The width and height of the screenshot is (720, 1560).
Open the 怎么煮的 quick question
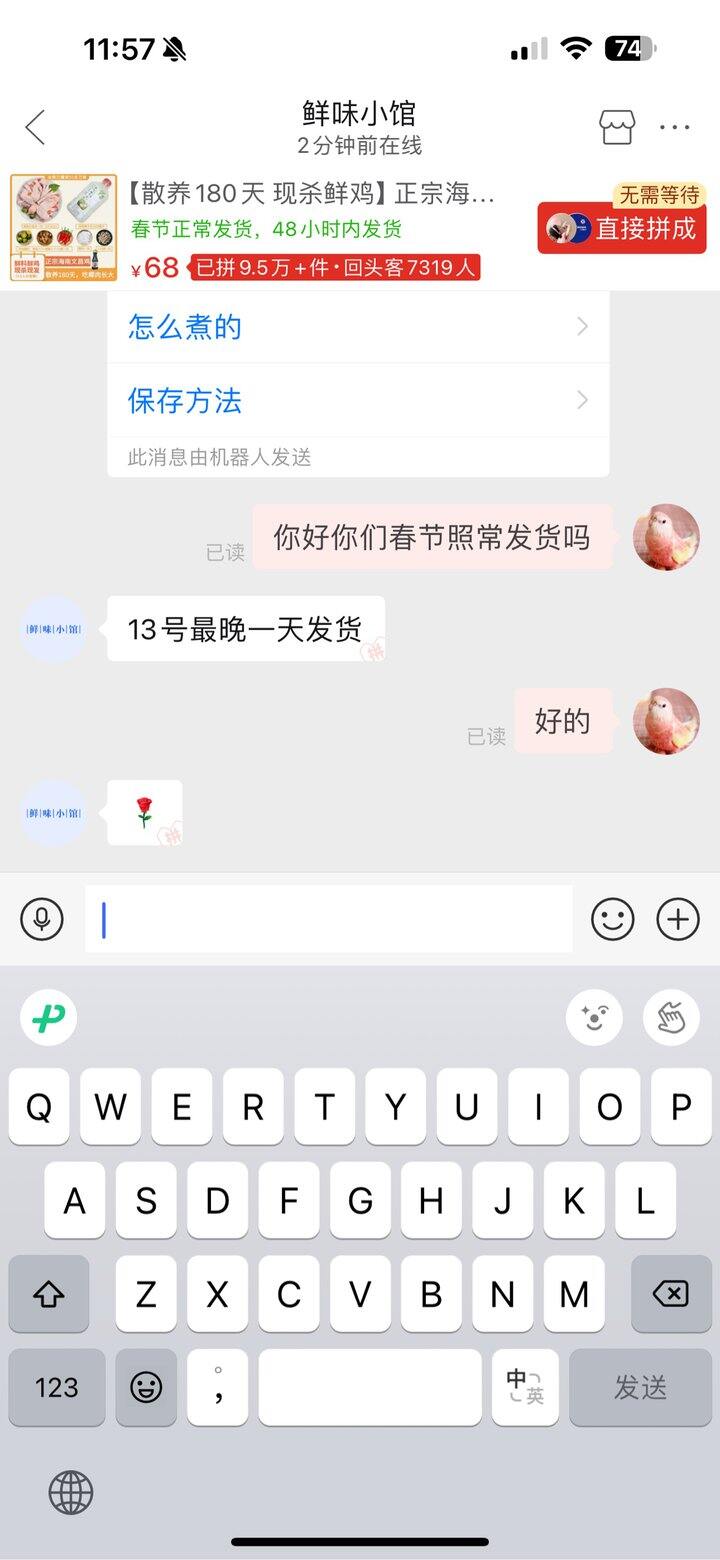[x=358, y=327]
